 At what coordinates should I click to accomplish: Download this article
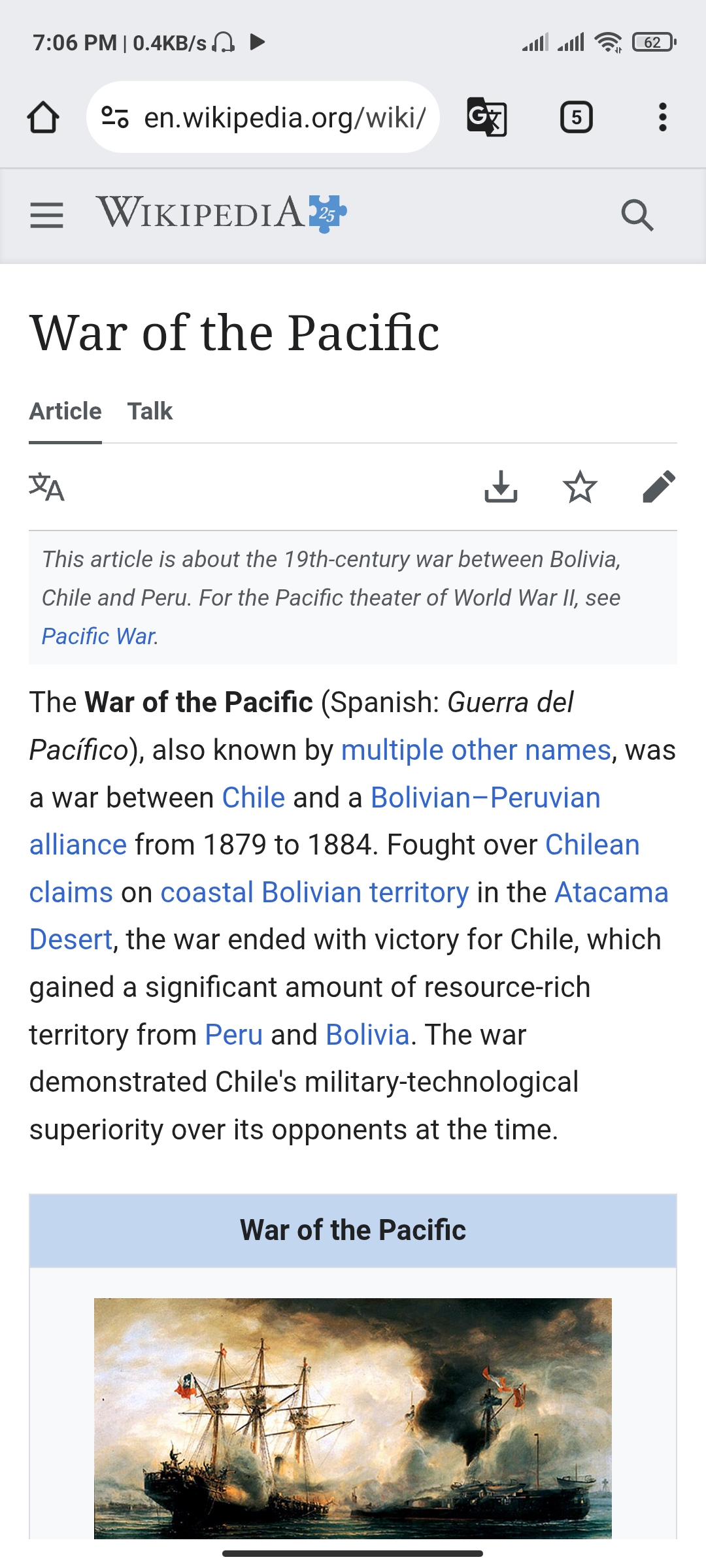click(x=501, y=487)
